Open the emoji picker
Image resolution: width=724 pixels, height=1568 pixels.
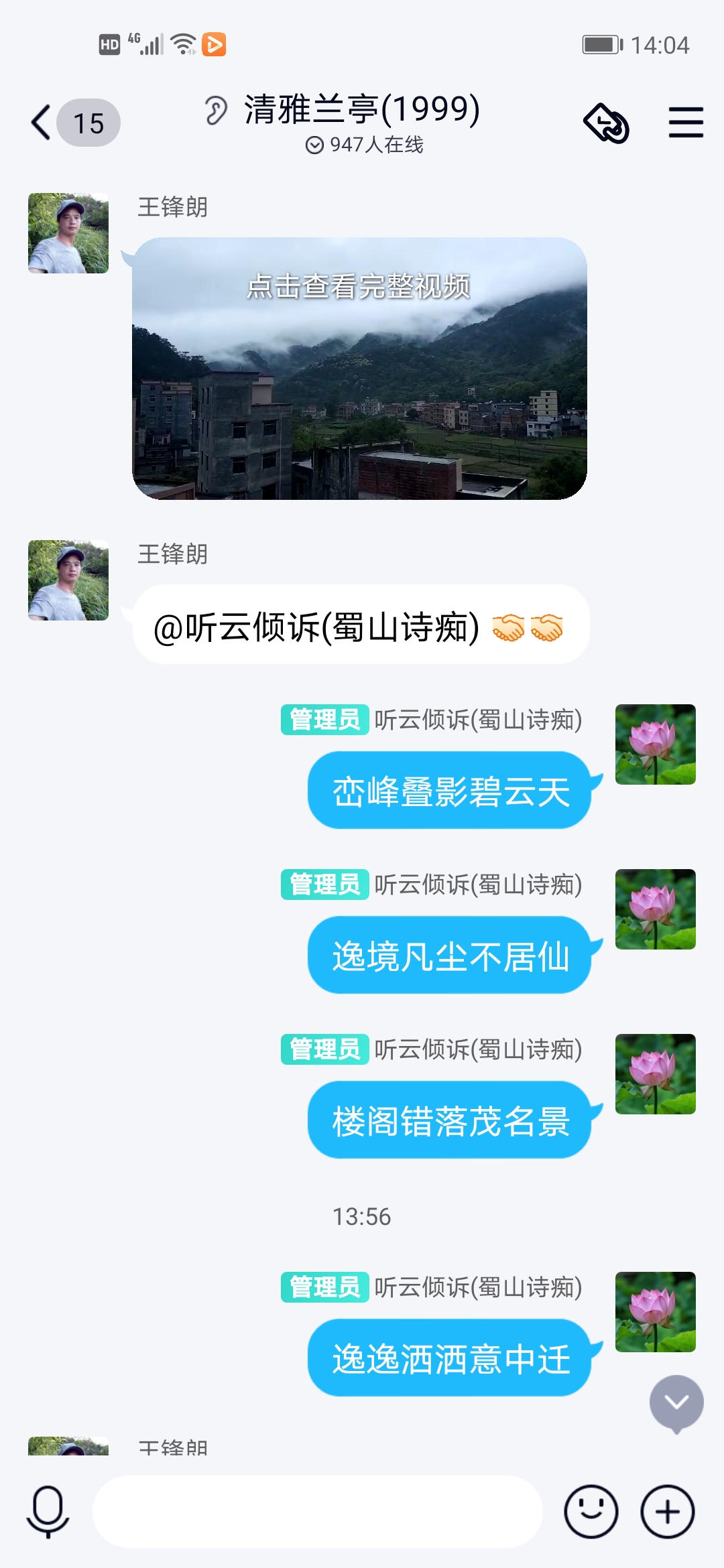pyautogui.click(x=591, y=1512)
